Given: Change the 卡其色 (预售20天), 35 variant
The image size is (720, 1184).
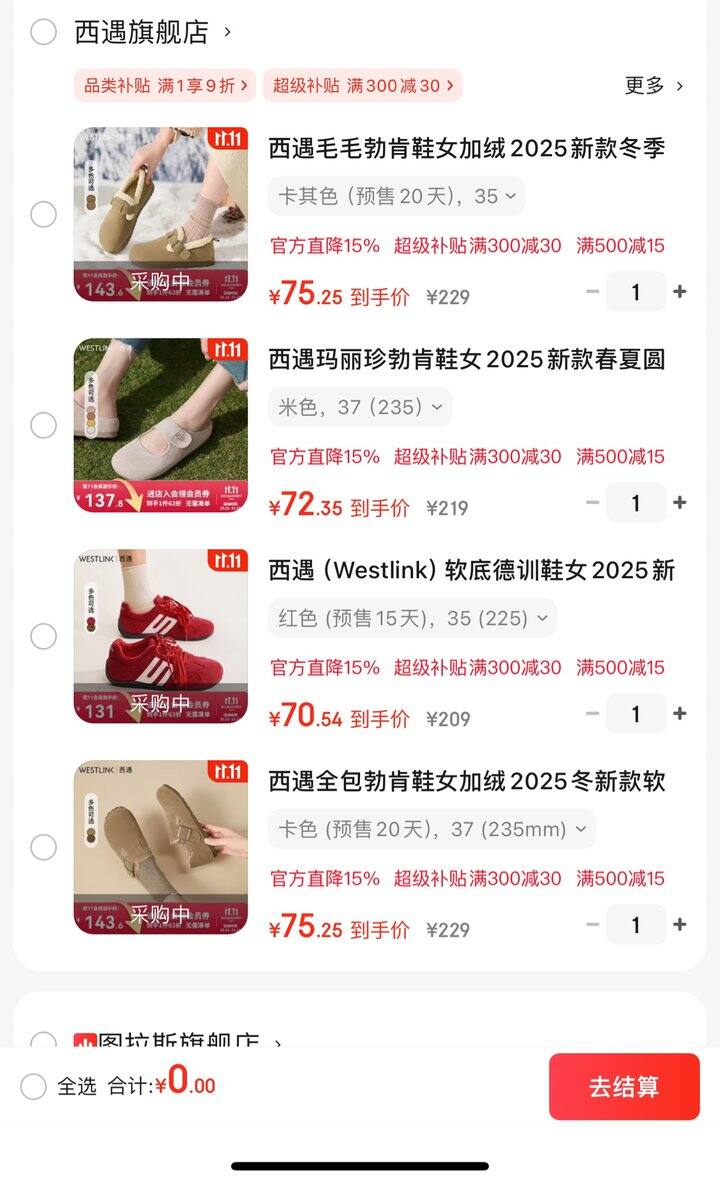Looking at the screenshot, I should 396,196.
